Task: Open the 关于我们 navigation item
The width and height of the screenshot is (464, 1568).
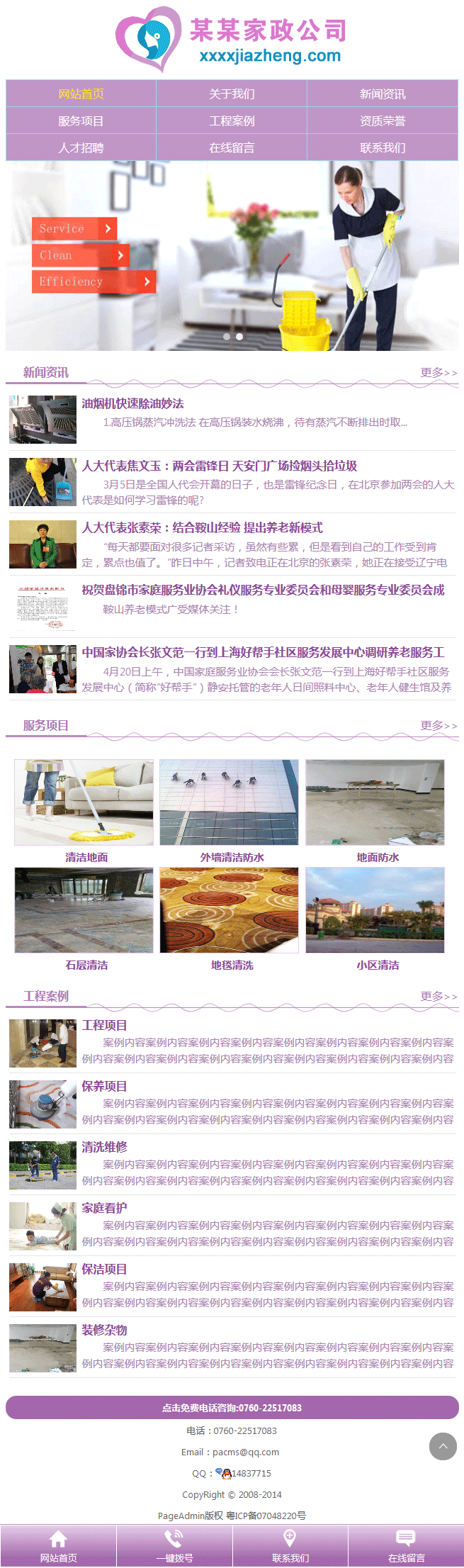Action: pyautogui.click(x=232, y=94)
